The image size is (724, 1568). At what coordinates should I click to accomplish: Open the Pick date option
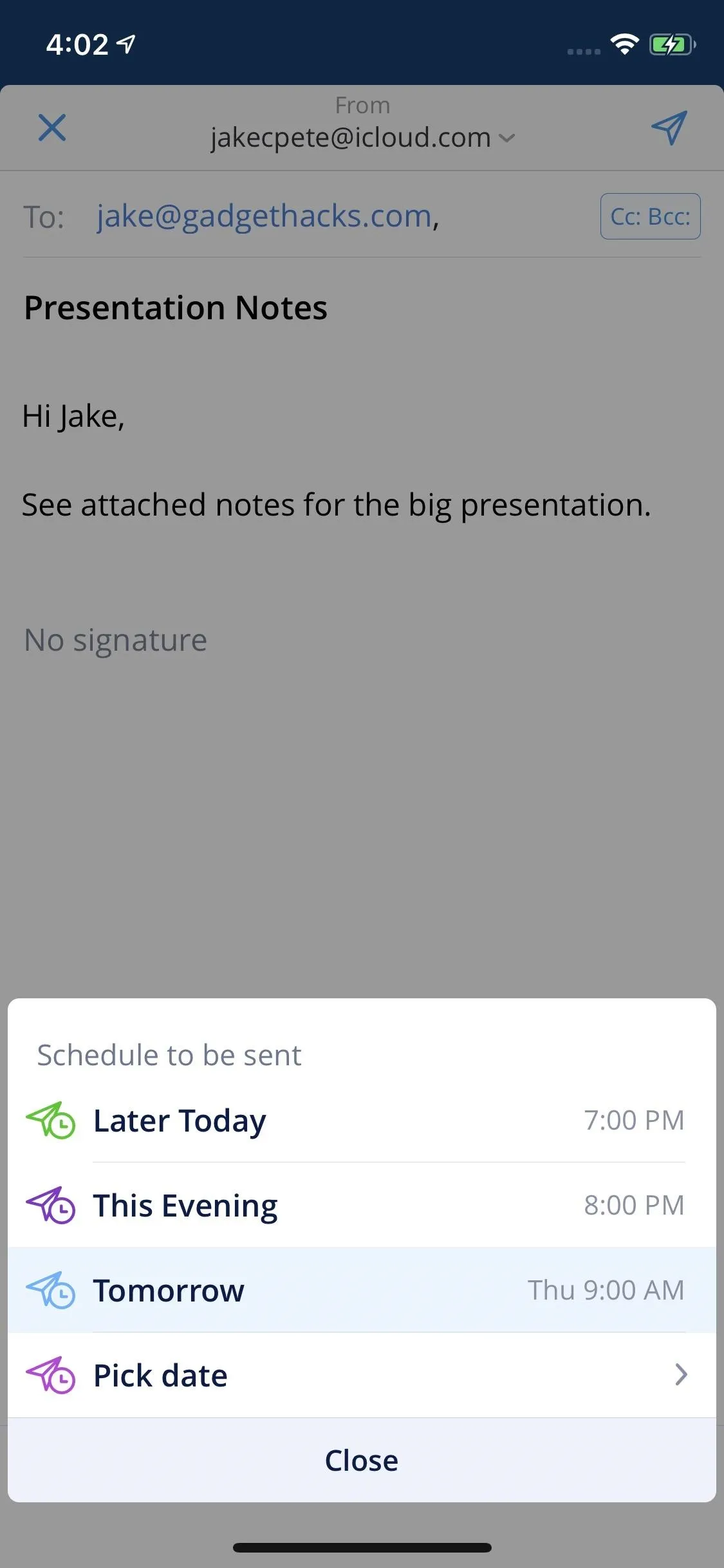tap(362, 1375)
